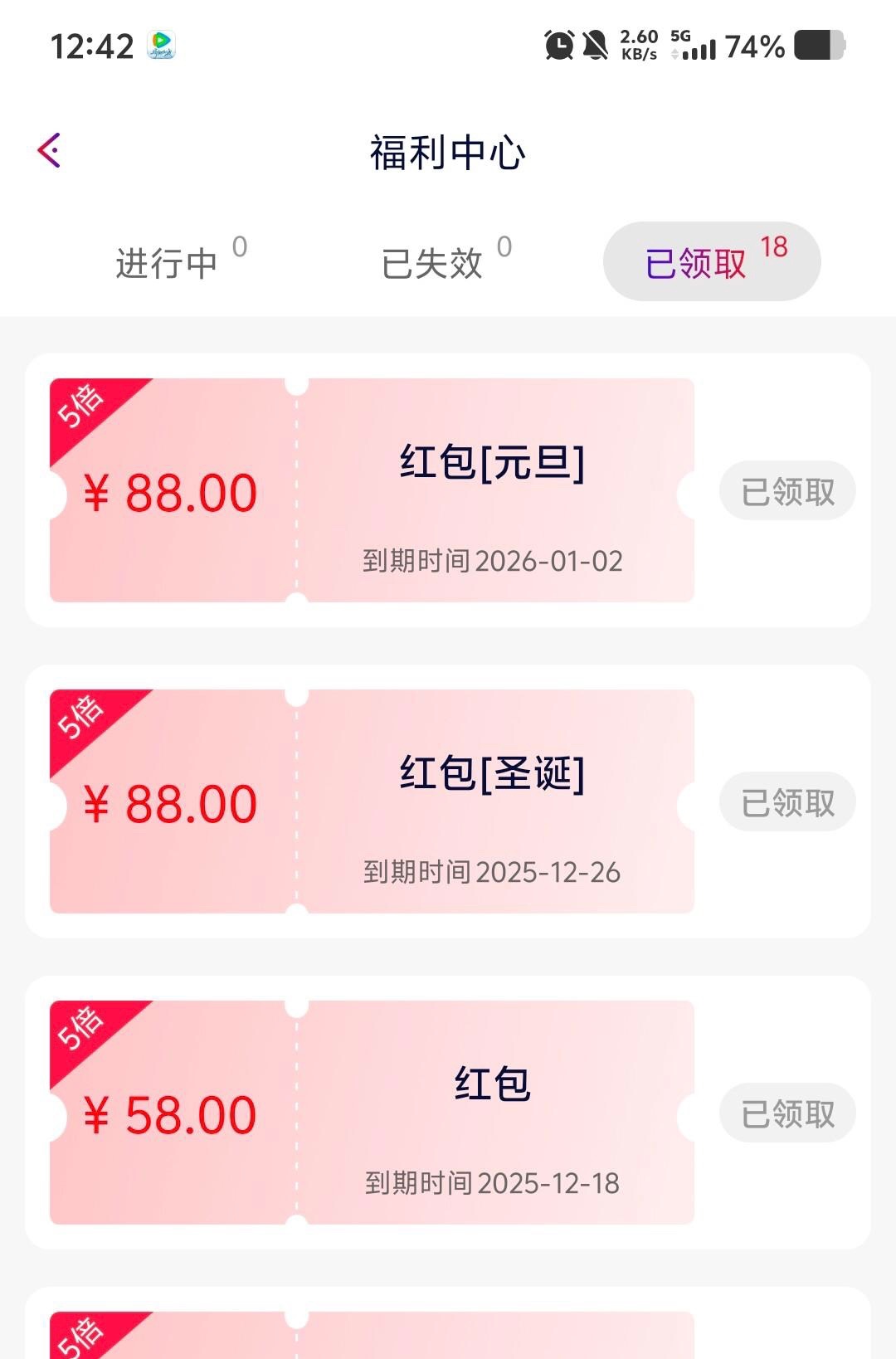Switch to the 已失效 tab

pyautogui.click(x=432, y=263)
